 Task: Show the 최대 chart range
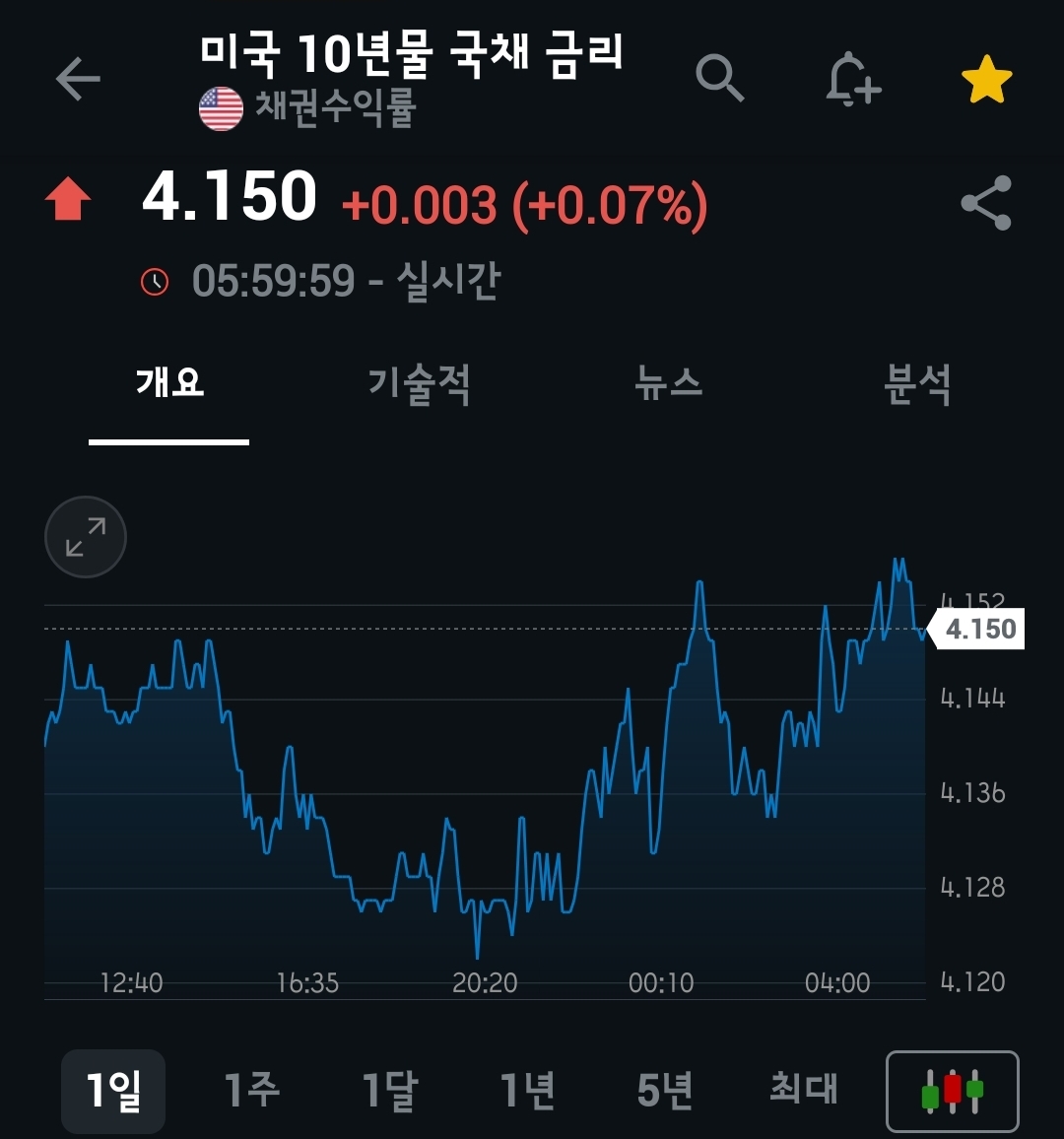pyautogui.click(x=803, y=1091)
